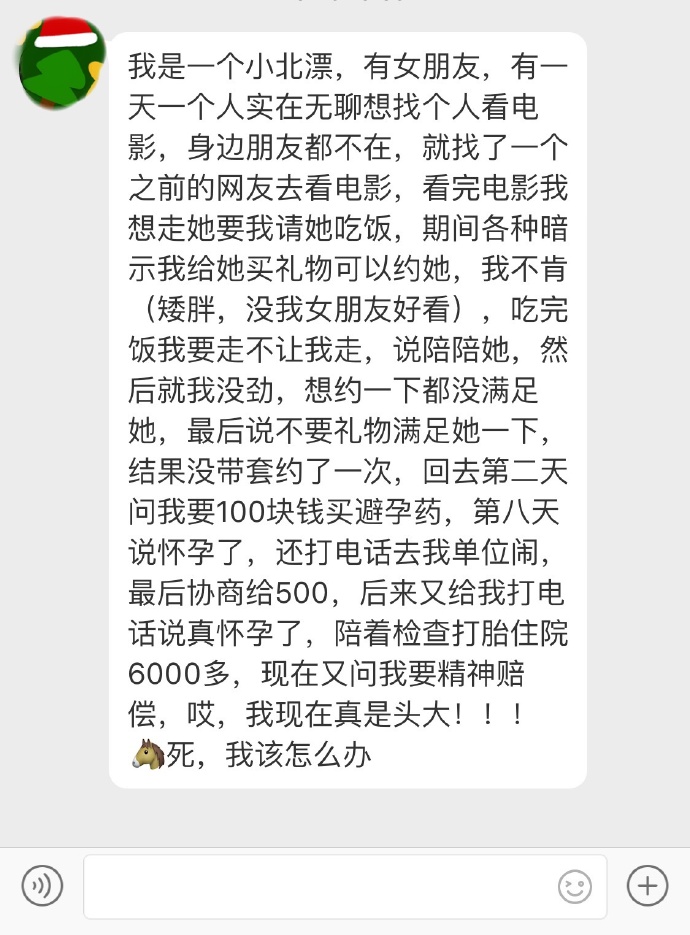Switch to voice message input
Screen dimensions: 690x935
coord(42,886)
